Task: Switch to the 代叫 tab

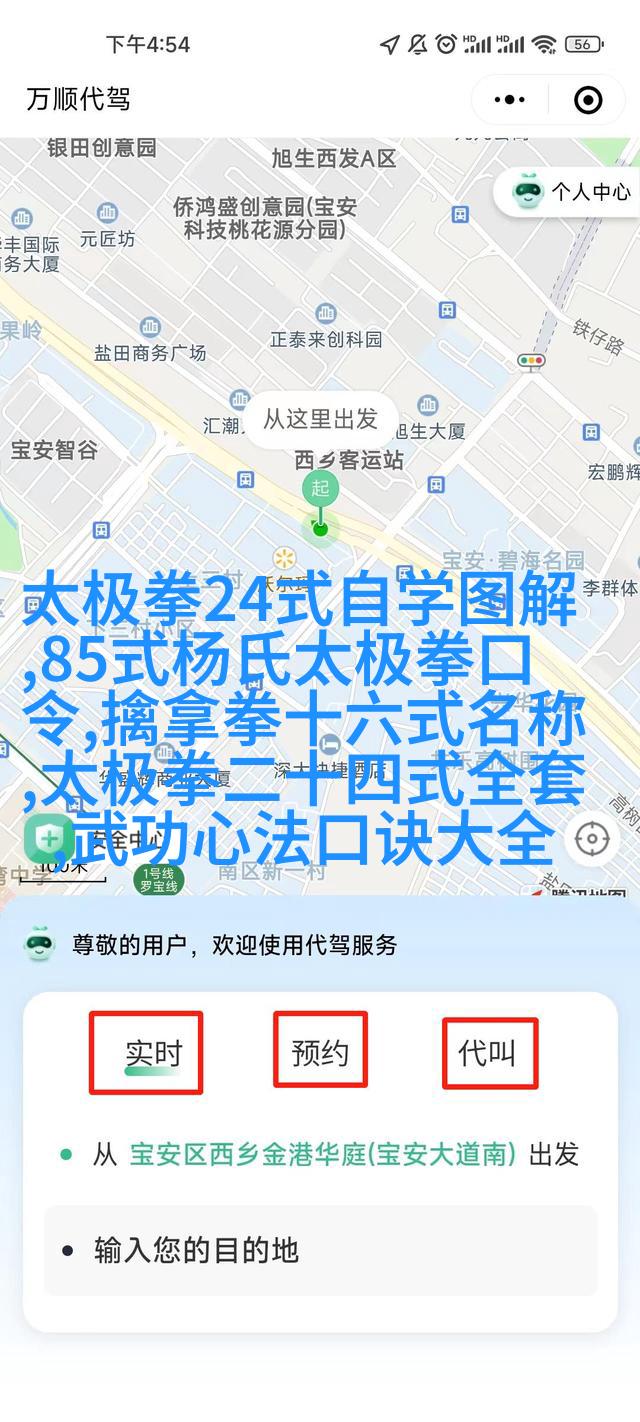Action: tap(487, 1052)
